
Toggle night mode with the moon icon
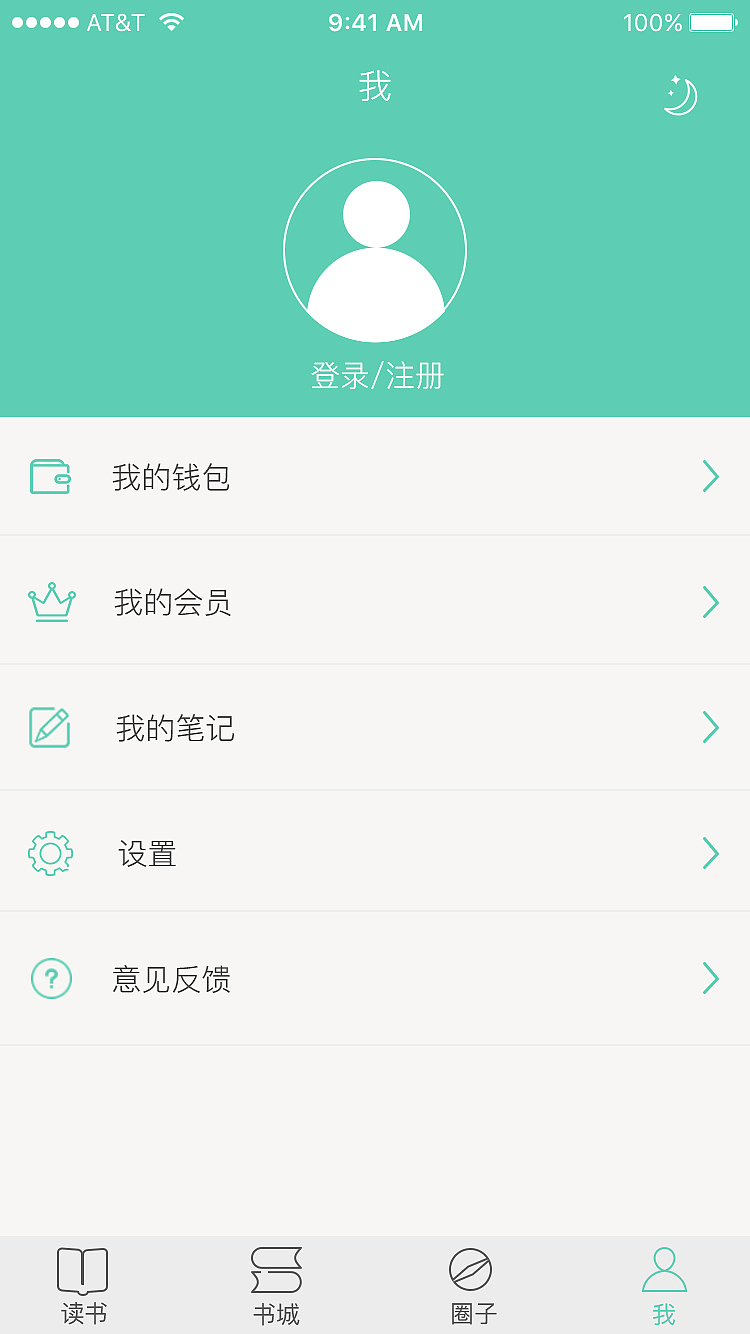pyautogui.click(x=680, y=95)
